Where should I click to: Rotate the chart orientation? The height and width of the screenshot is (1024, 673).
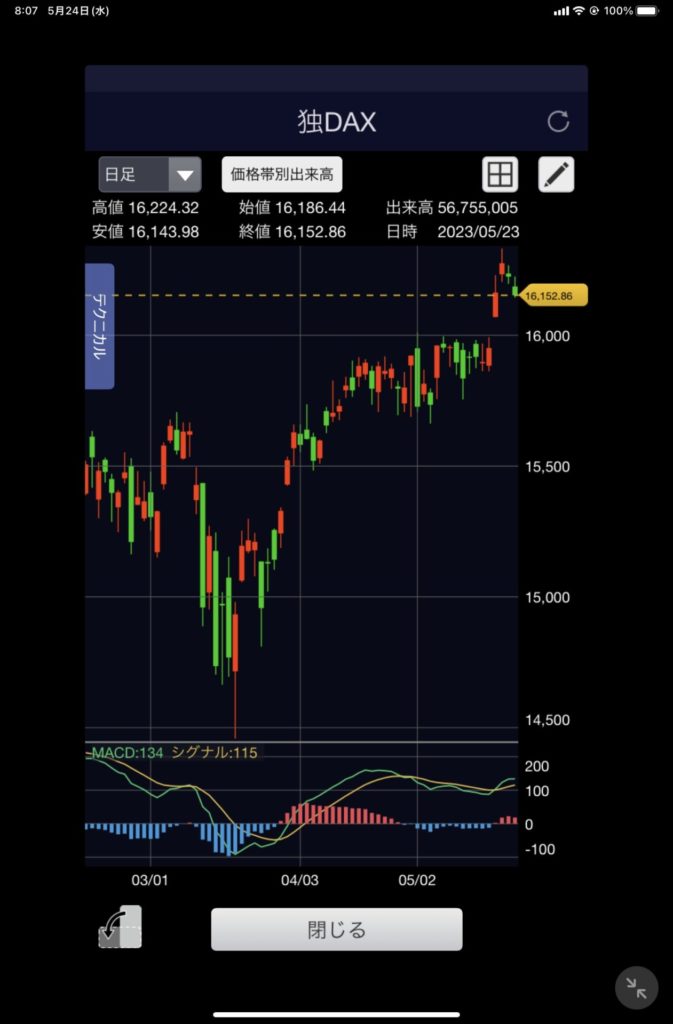tap(121, 928)
